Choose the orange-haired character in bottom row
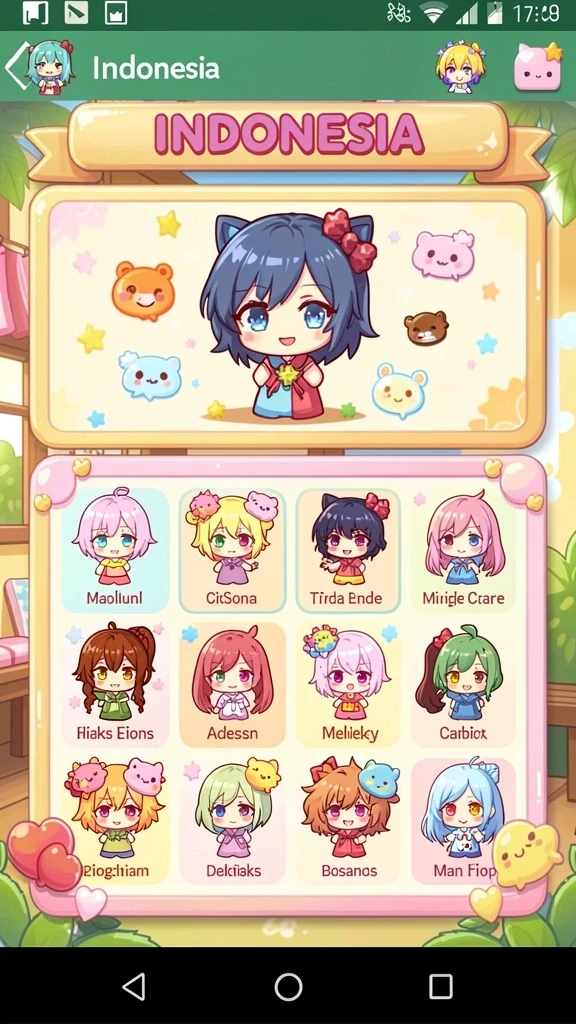Image resolution: width=576 pixels, height=1024 pixels. pos(348,820)
